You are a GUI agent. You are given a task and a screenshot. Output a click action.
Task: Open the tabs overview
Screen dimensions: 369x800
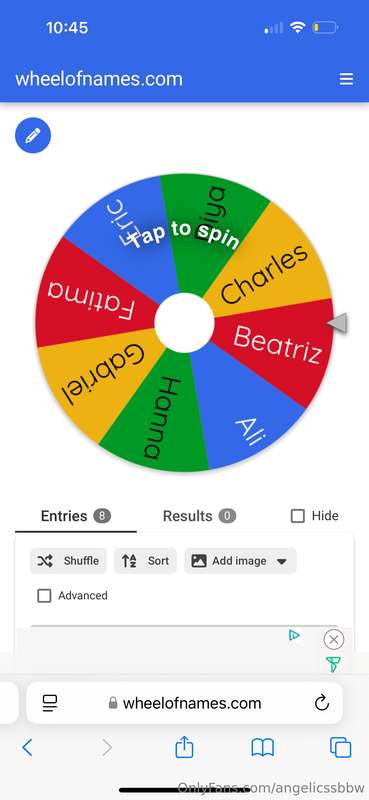point(340,748)
